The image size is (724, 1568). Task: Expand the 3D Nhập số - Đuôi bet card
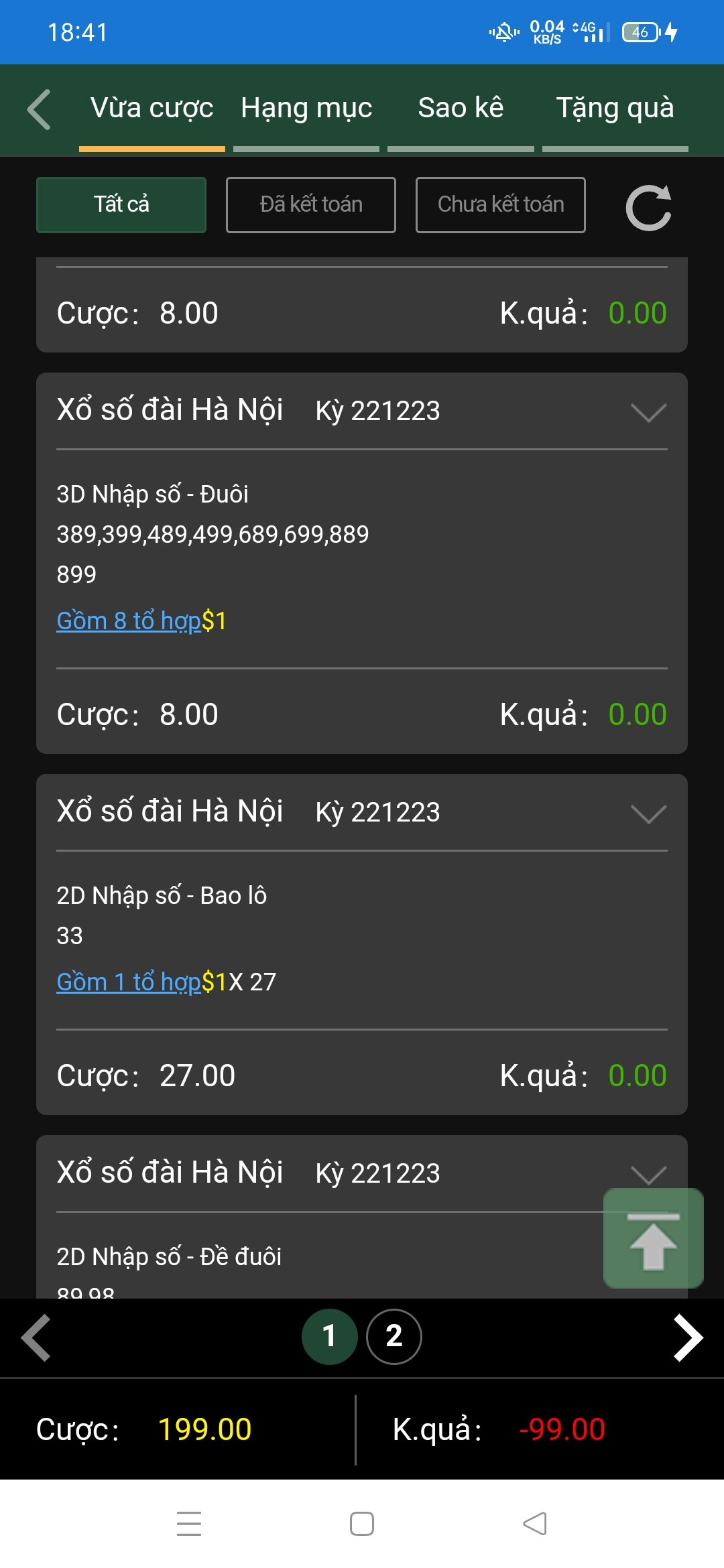pos(648,412)
